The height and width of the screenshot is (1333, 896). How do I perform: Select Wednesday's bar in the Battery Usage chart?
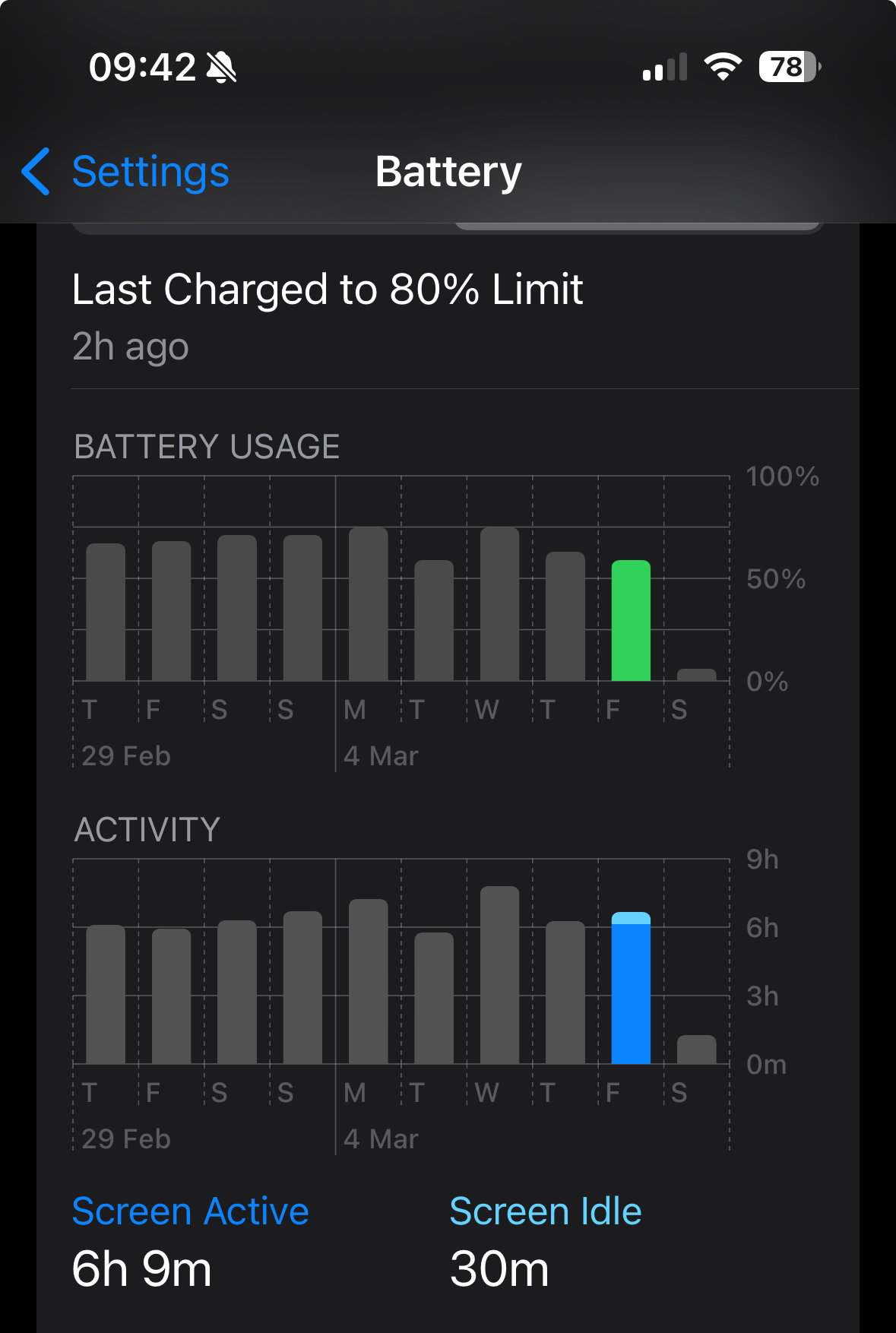pyautogui.click(x=499, y=605)
